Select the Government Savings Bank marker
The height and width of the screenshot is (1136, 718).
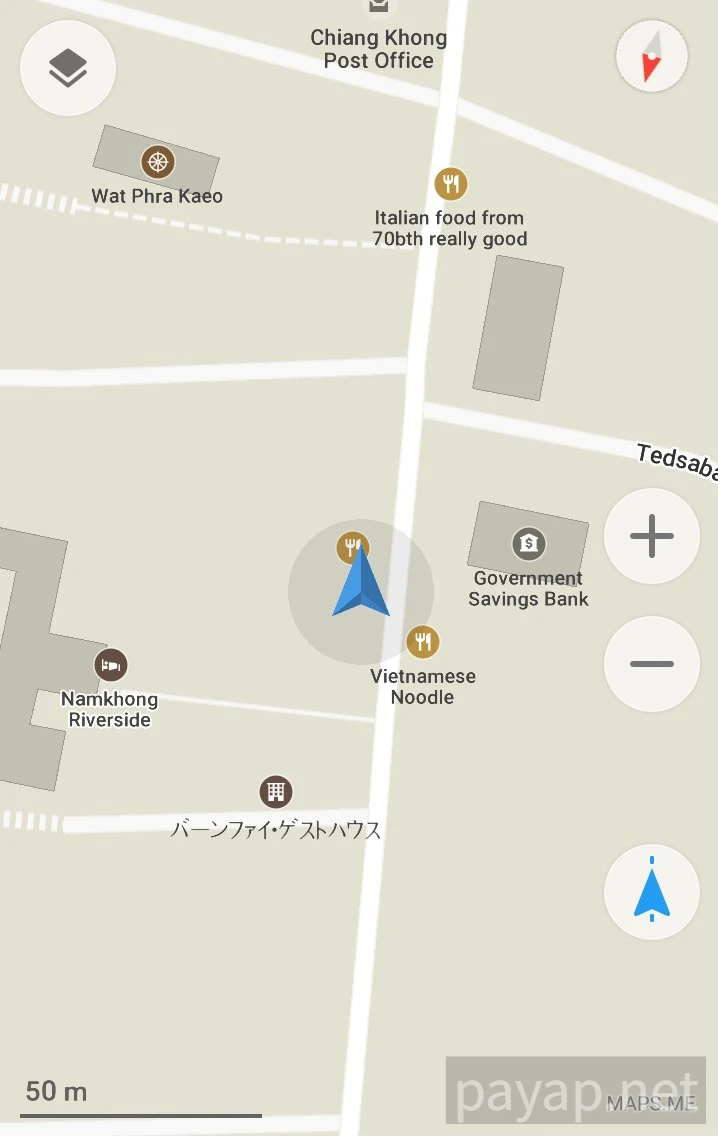click(528, 544)
